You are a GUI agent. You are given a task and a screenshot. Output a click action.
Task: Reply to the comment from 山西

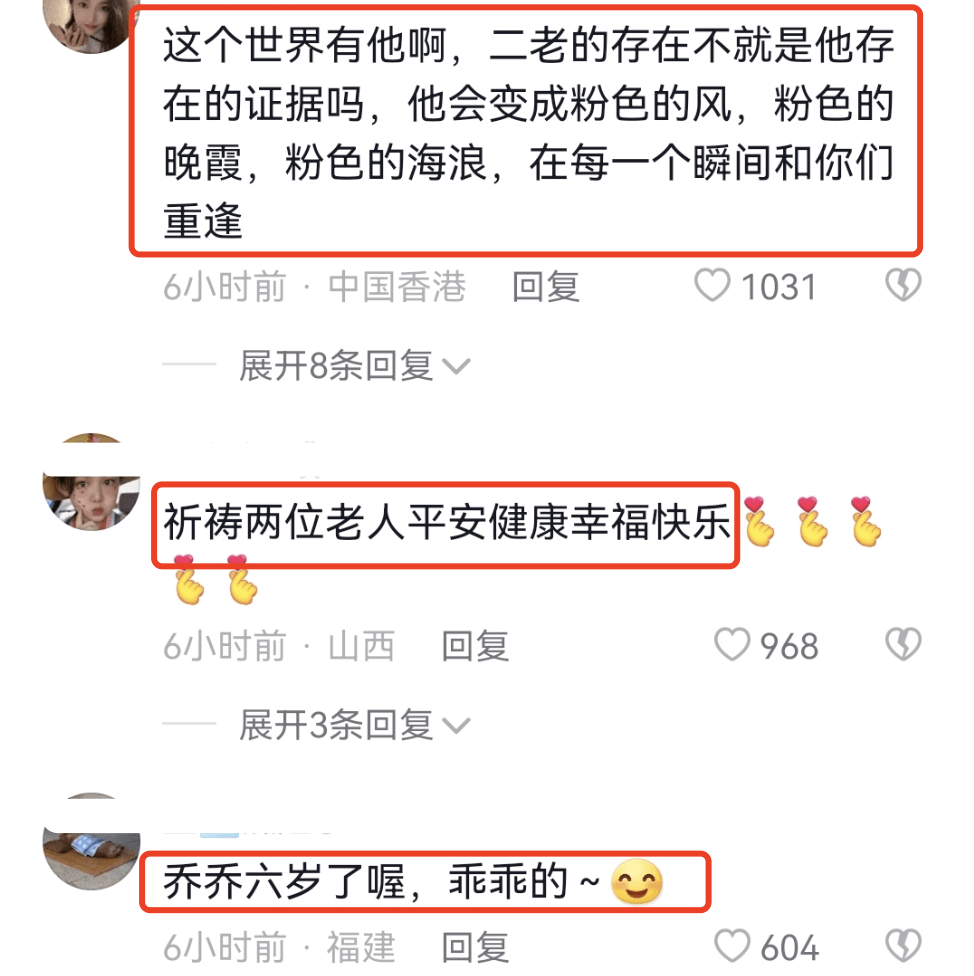(475, 646)
